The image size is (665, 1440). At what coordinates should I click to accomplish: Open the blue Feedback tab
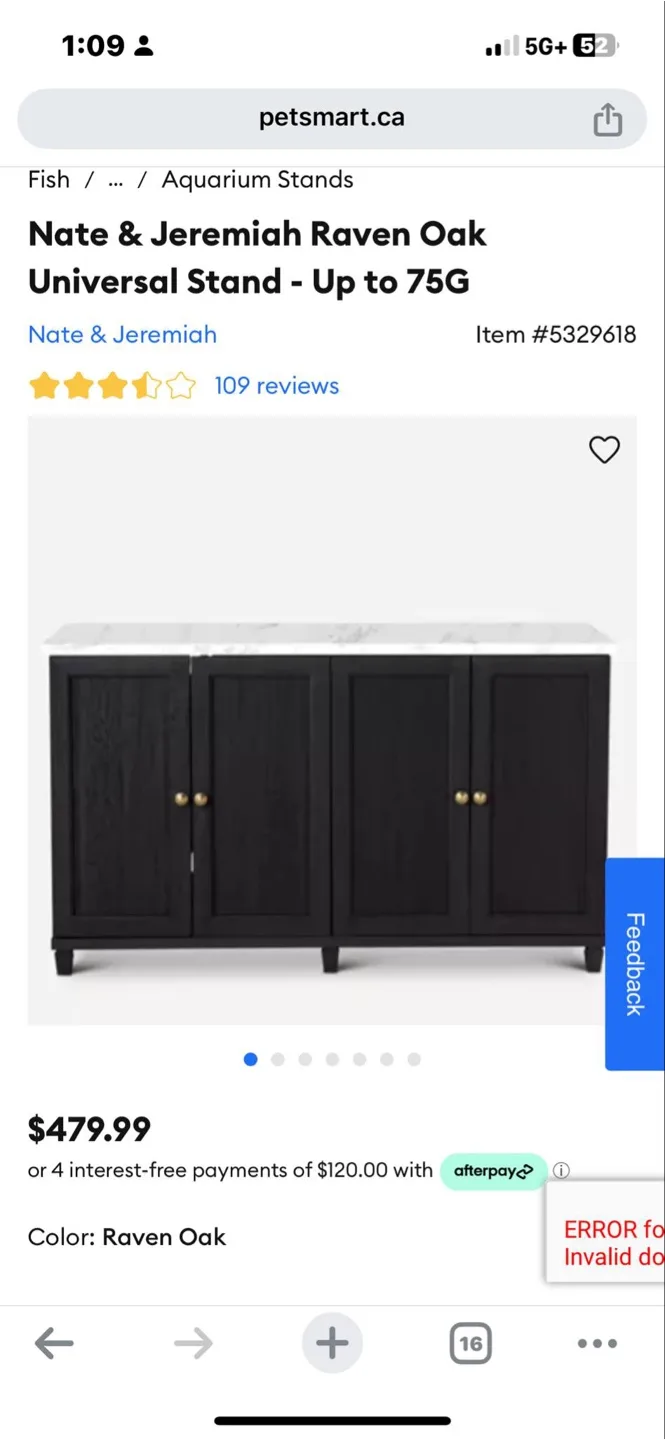634,963
